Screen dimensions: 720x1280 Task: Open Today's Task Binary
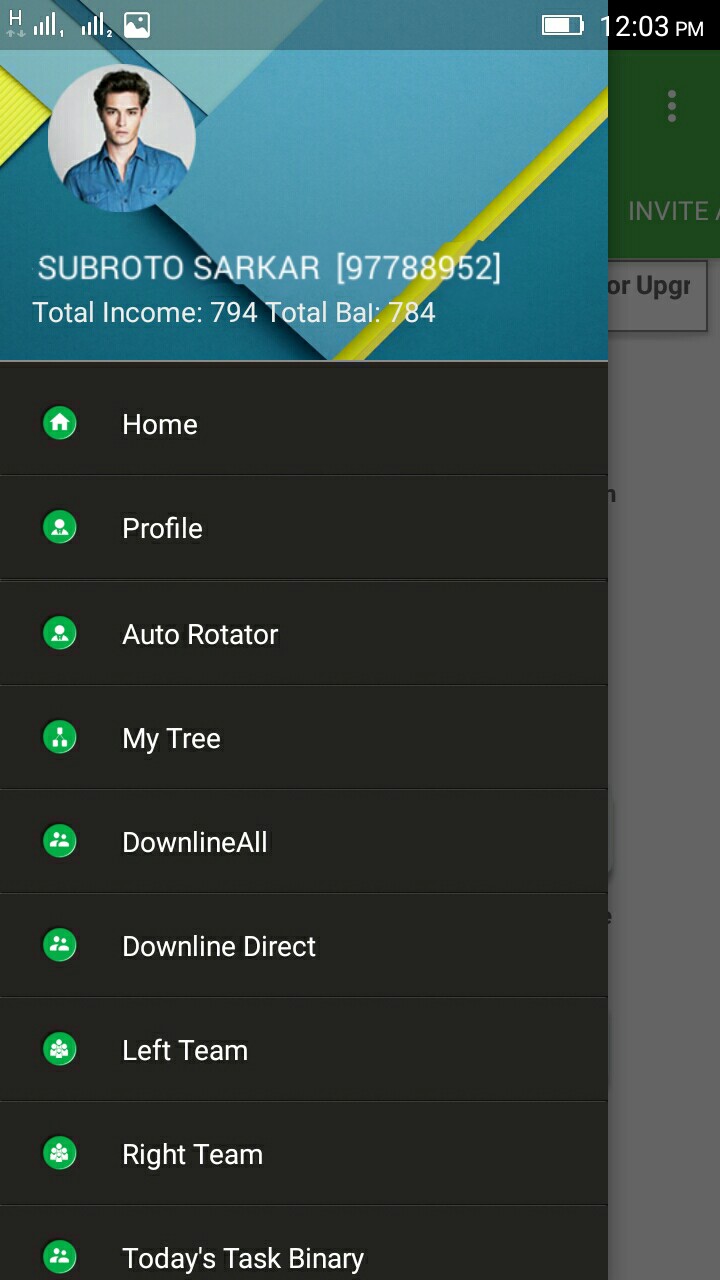point(242,1257)
